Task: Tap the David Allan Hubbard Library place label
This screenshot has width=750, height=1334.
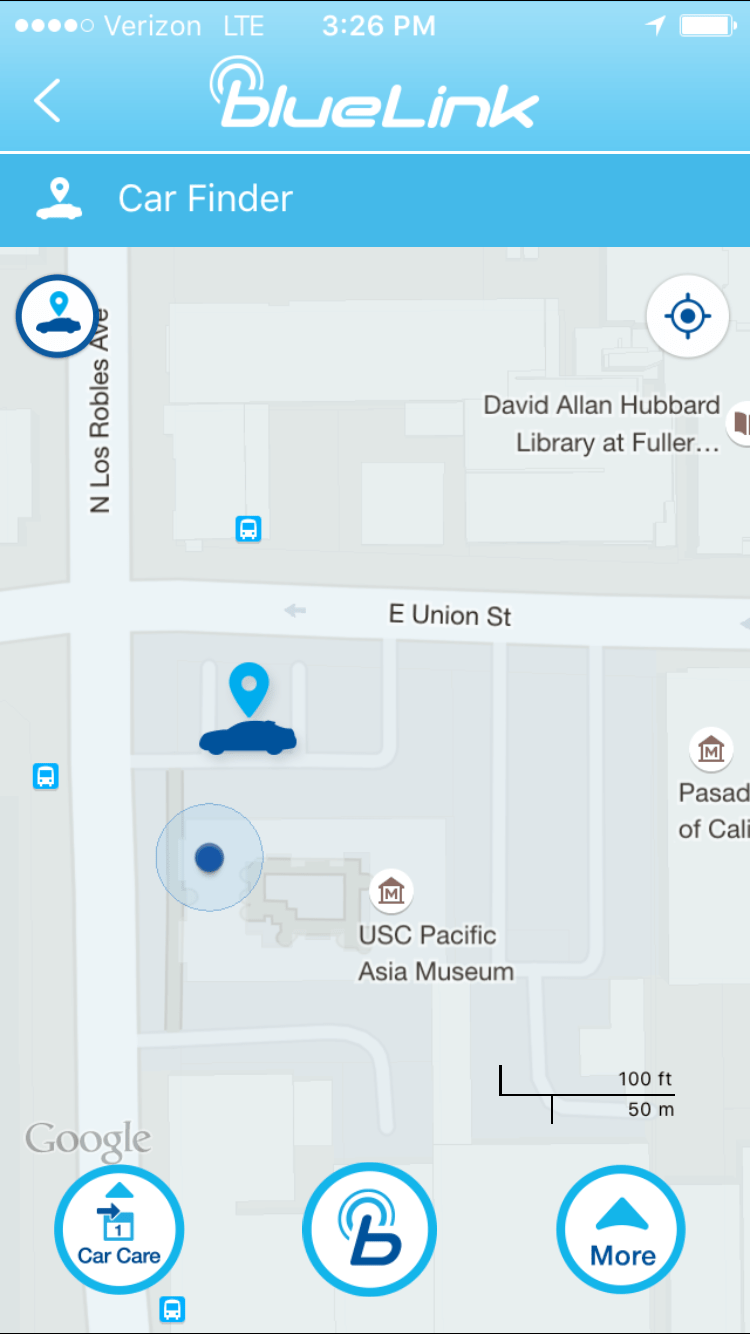Action: (x=601, y=423)
